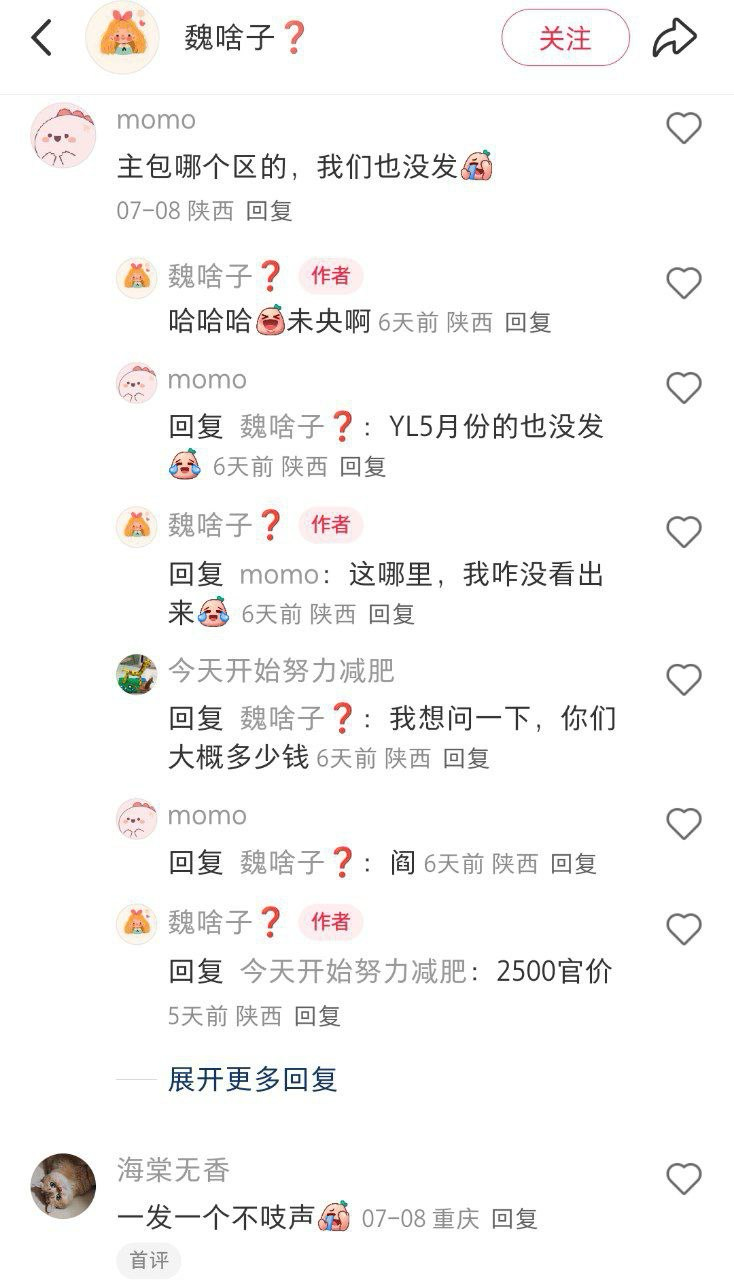Open 今天开始努力减肥's profile avatar
The image size is (734, 1280).
pos(137,674)
